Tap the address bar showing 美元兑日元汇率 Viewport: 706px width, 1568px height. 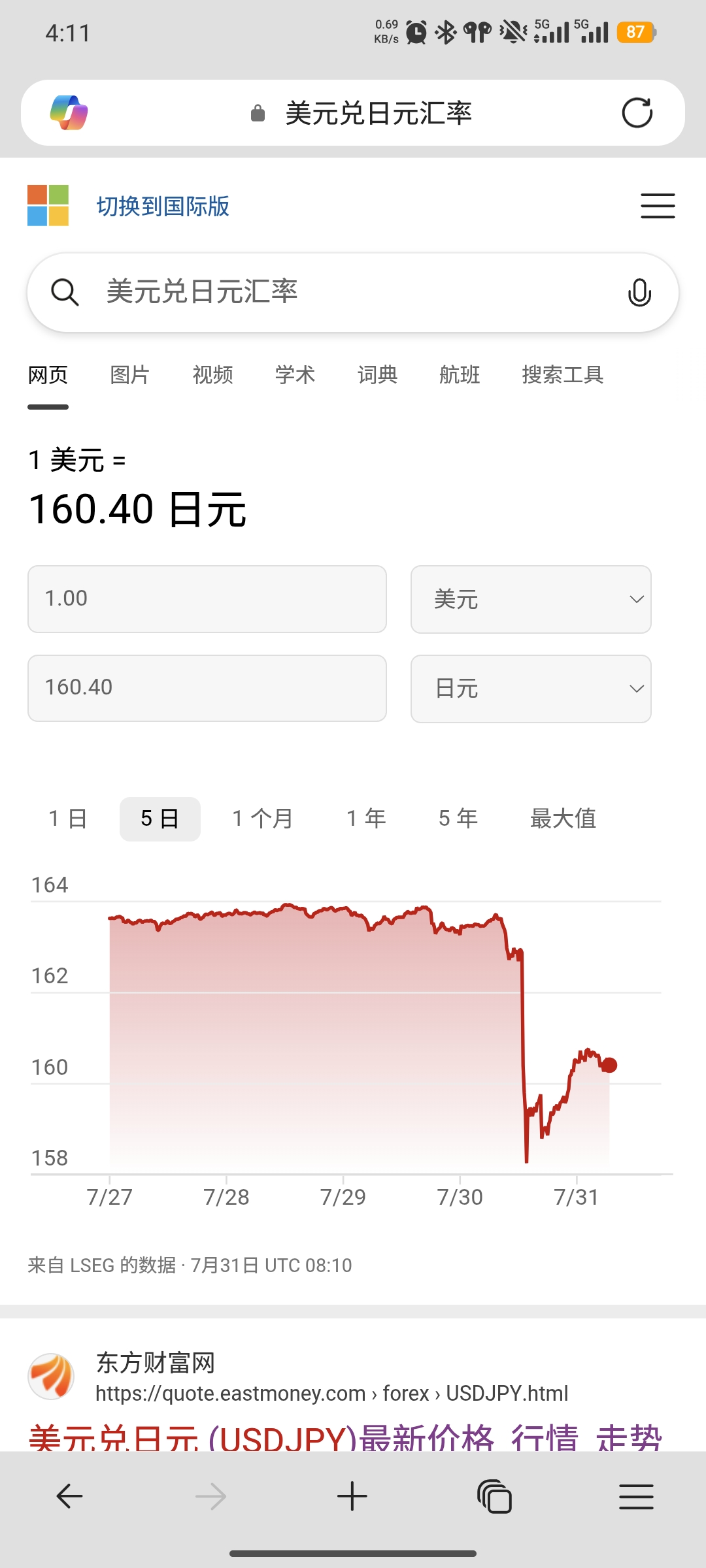coord(361,113)
